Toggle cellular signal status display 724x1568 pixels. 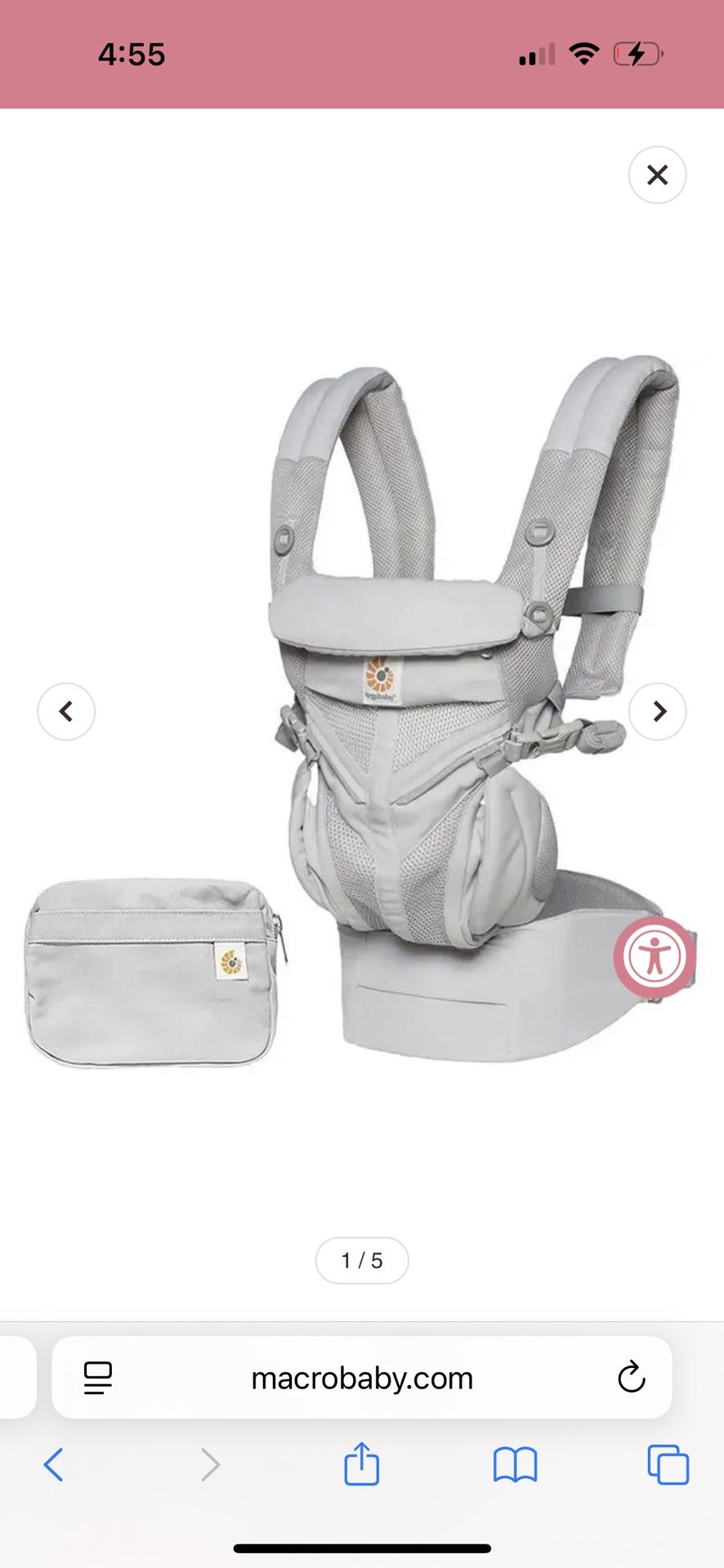pos(535,53)
